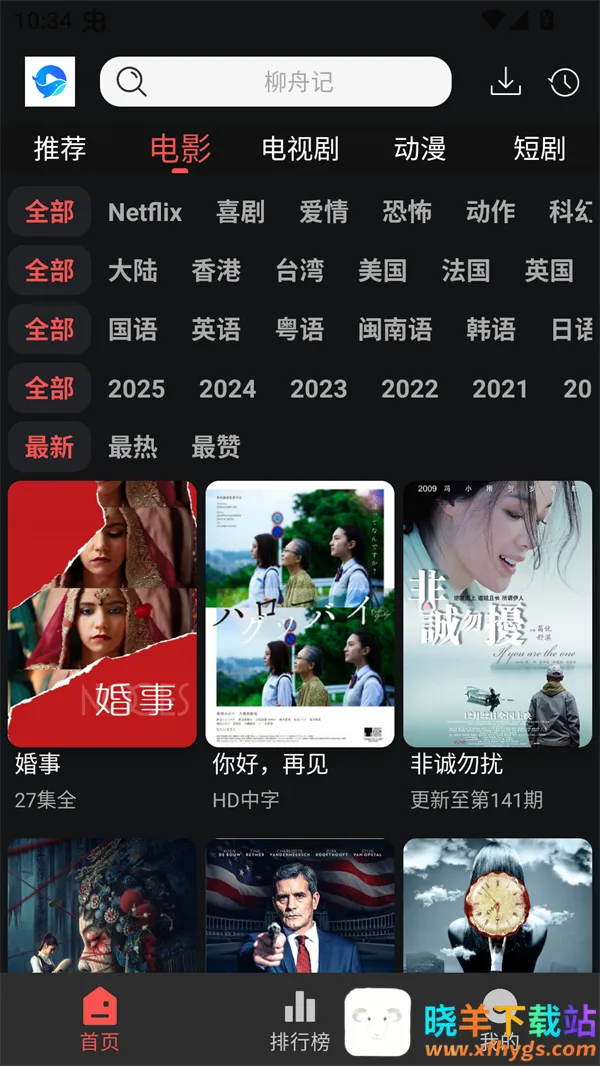Select the 喜剧 genre filter
The height and width of the screenshot is (1066, 600).
coord(240,212)
